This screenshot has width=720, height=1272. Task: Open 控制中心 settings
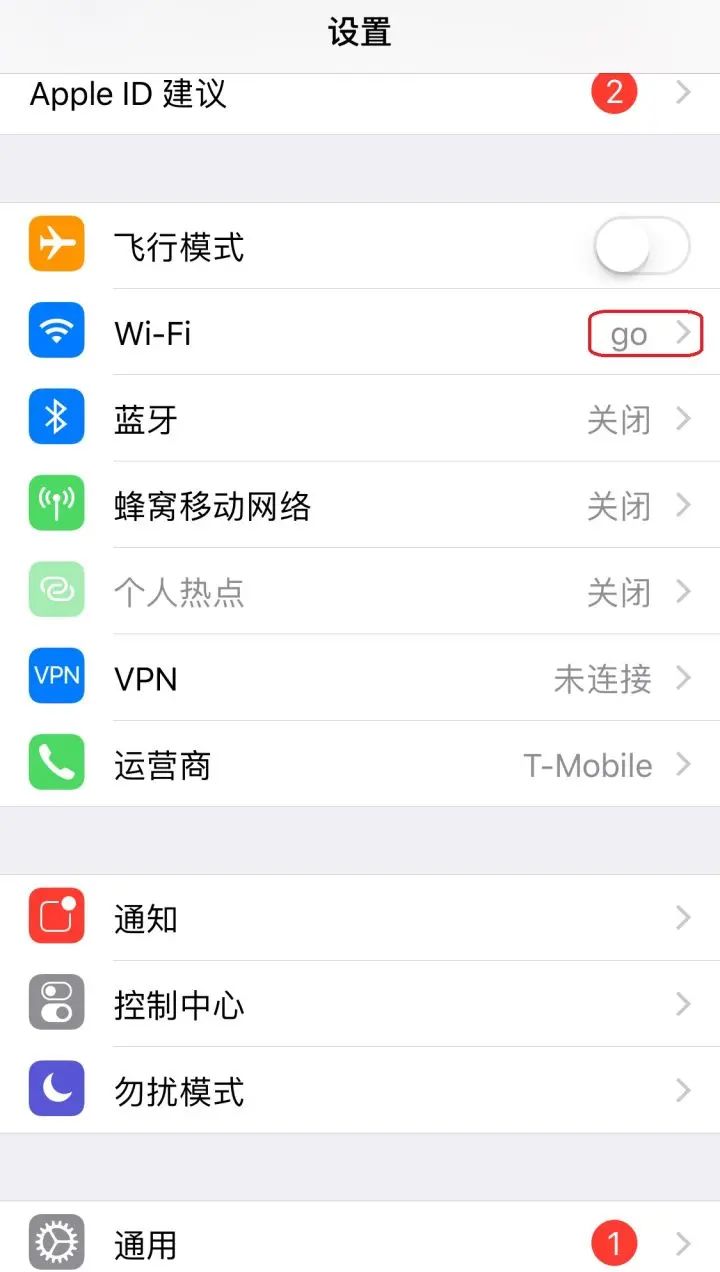pyautogui.click(x=360, y=1005)
